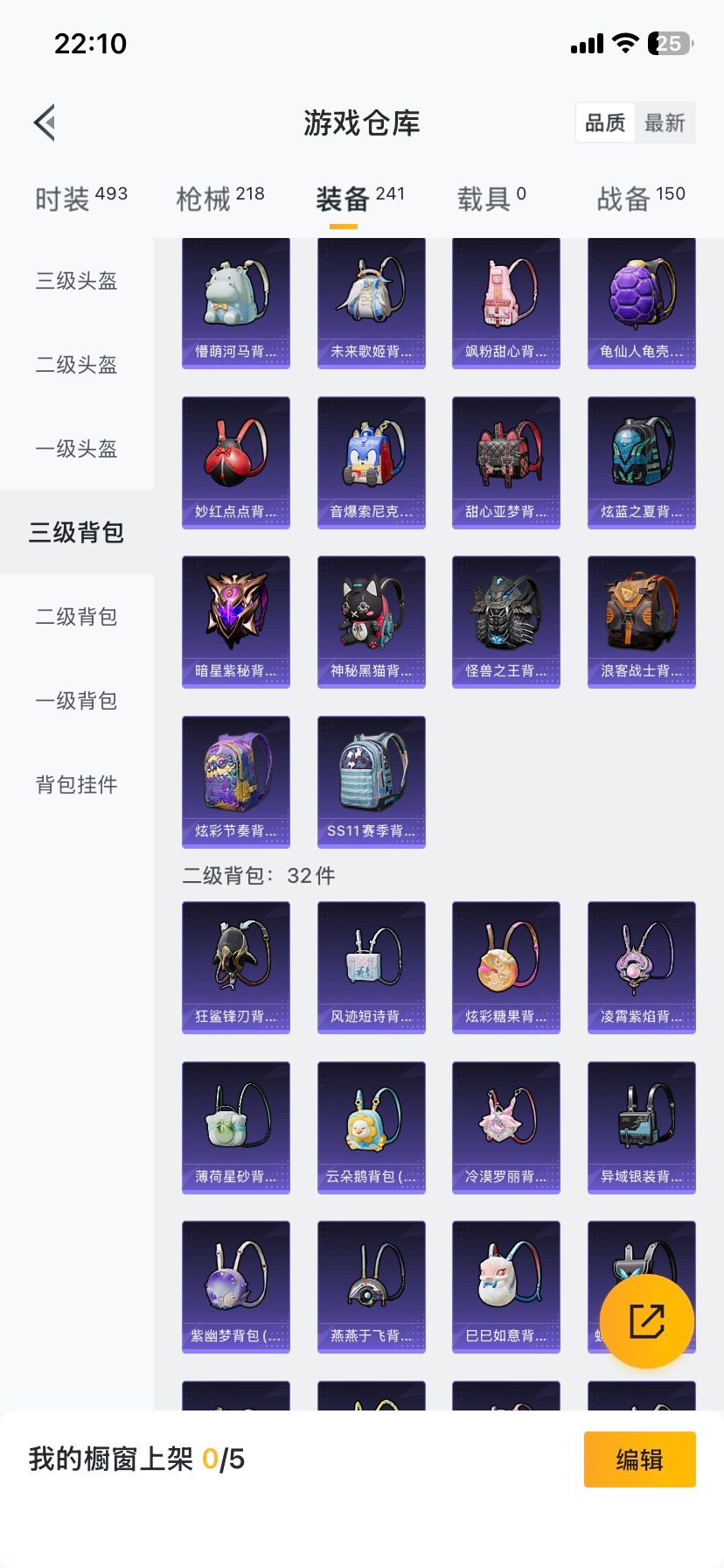Screen dimensions: 724x1568
Task: Open the 音爆索尼克 backpack item
Action: [x=371, y=462]
